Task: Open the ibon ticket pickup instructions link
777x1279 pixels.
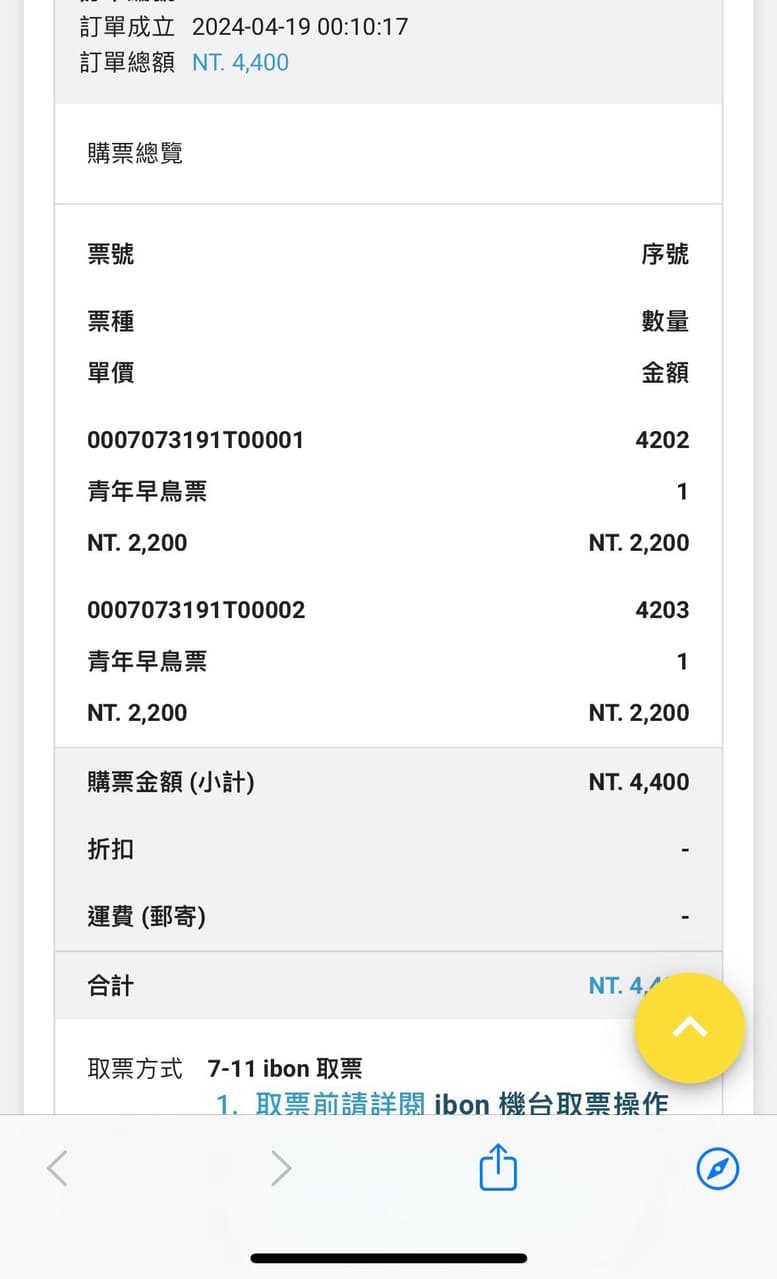Action: 442,1104
